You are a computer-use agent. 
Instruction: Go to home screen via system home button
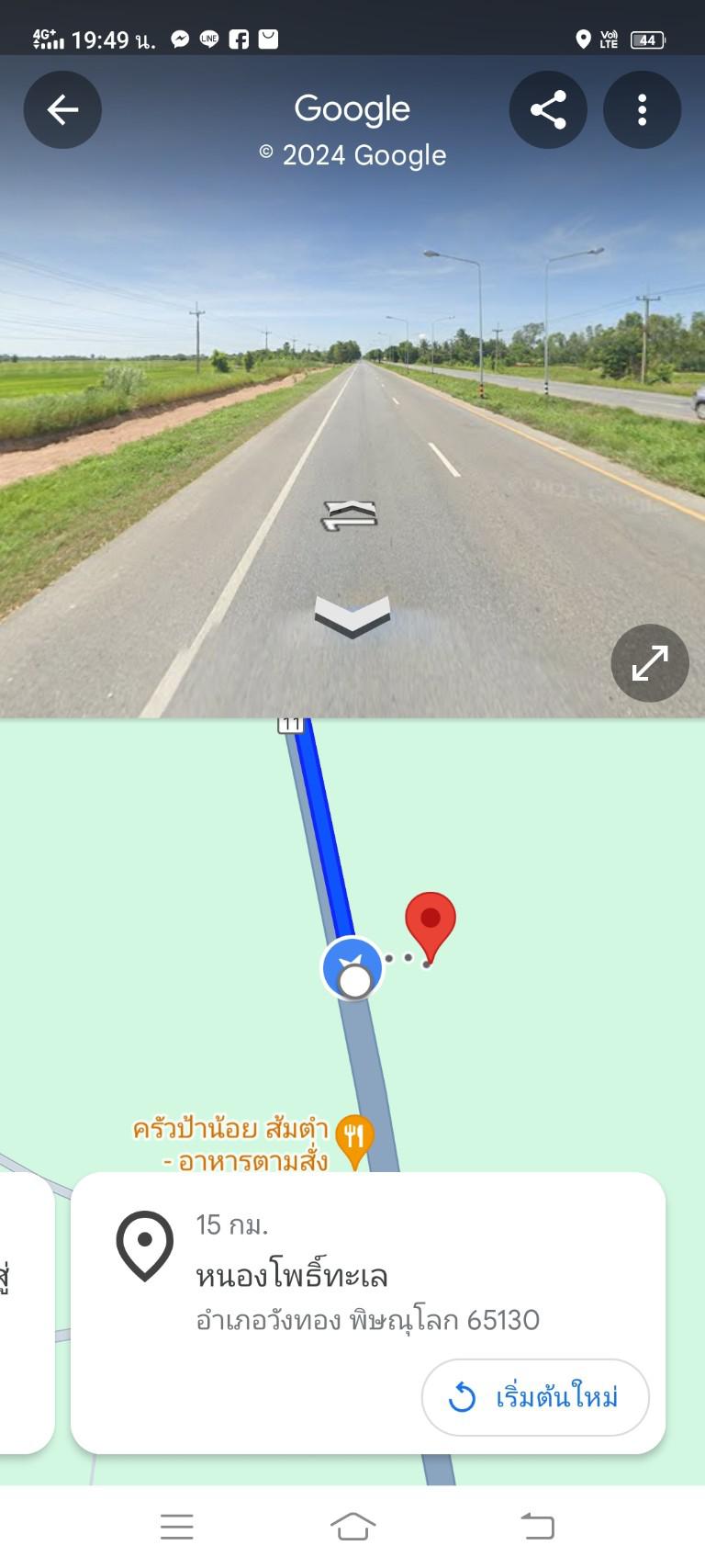(x=352, y=1527)
